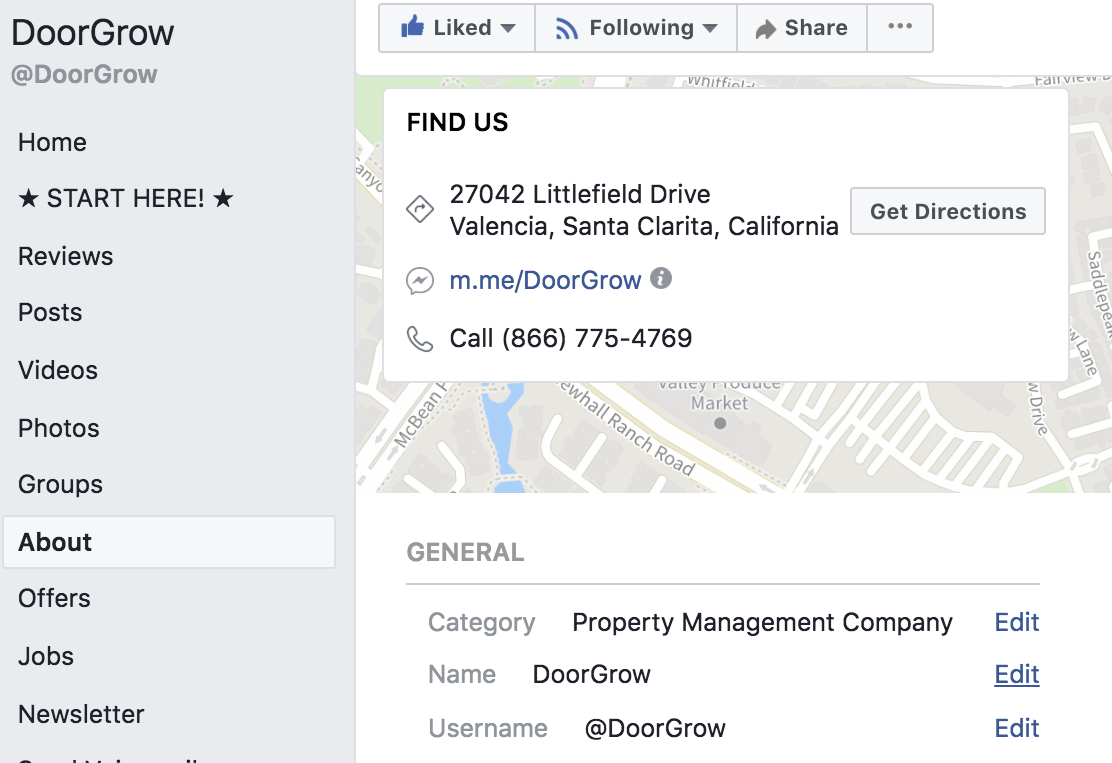The image size is (1112, 763).
Task: Open the Reviews section
Action: 65,256
